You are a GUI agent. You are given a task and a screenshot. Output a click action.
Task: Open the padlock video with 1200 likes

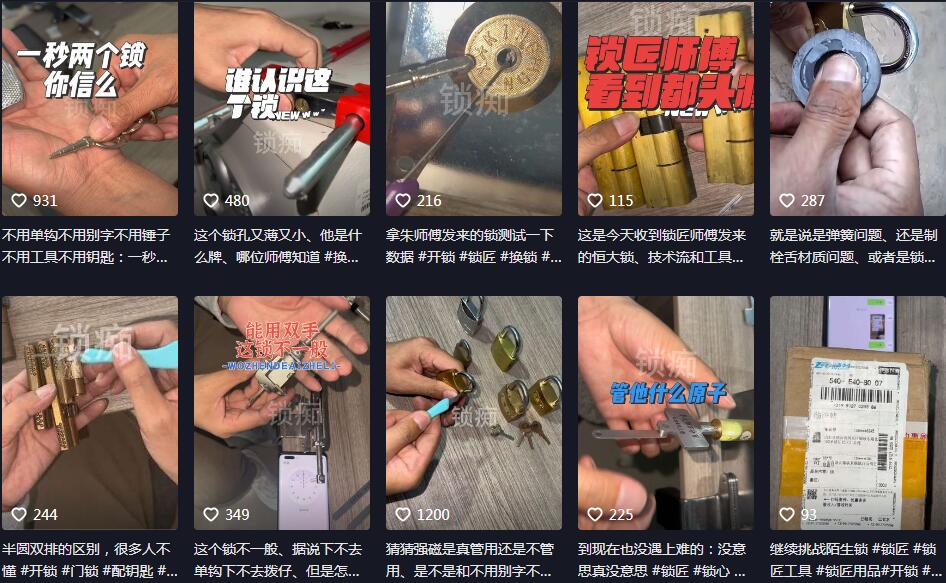473,412
